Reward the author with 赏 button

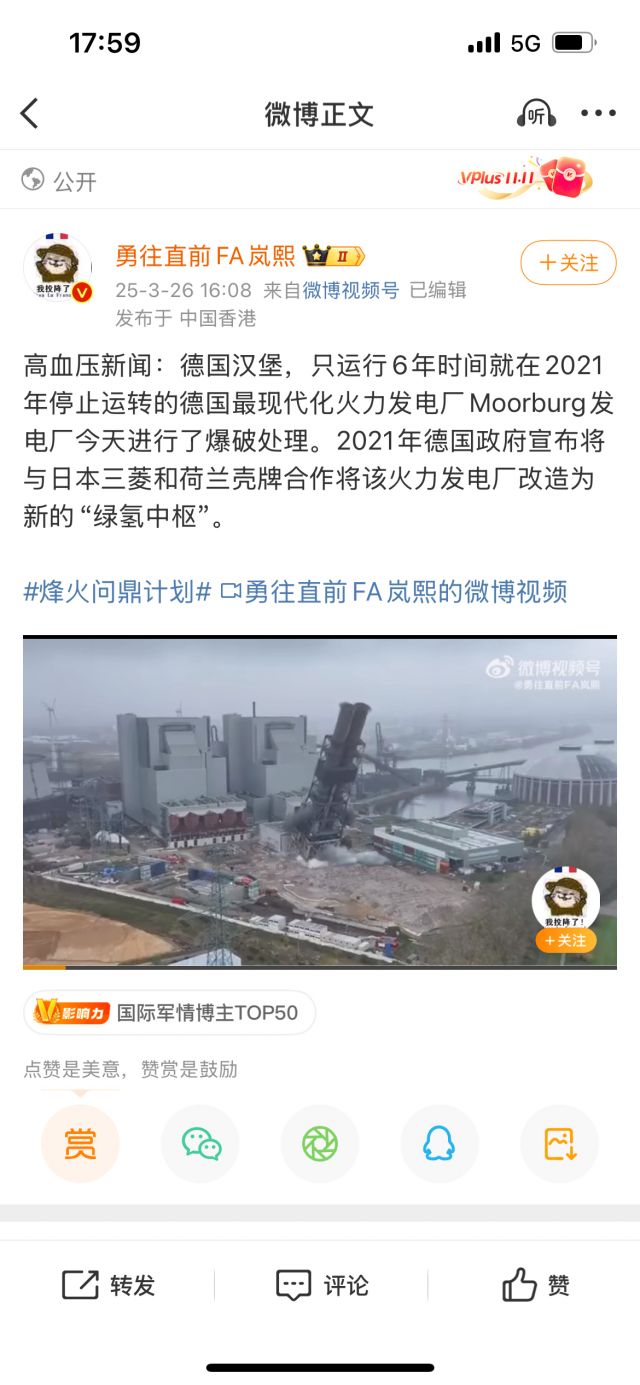[x=80, y=1144]
